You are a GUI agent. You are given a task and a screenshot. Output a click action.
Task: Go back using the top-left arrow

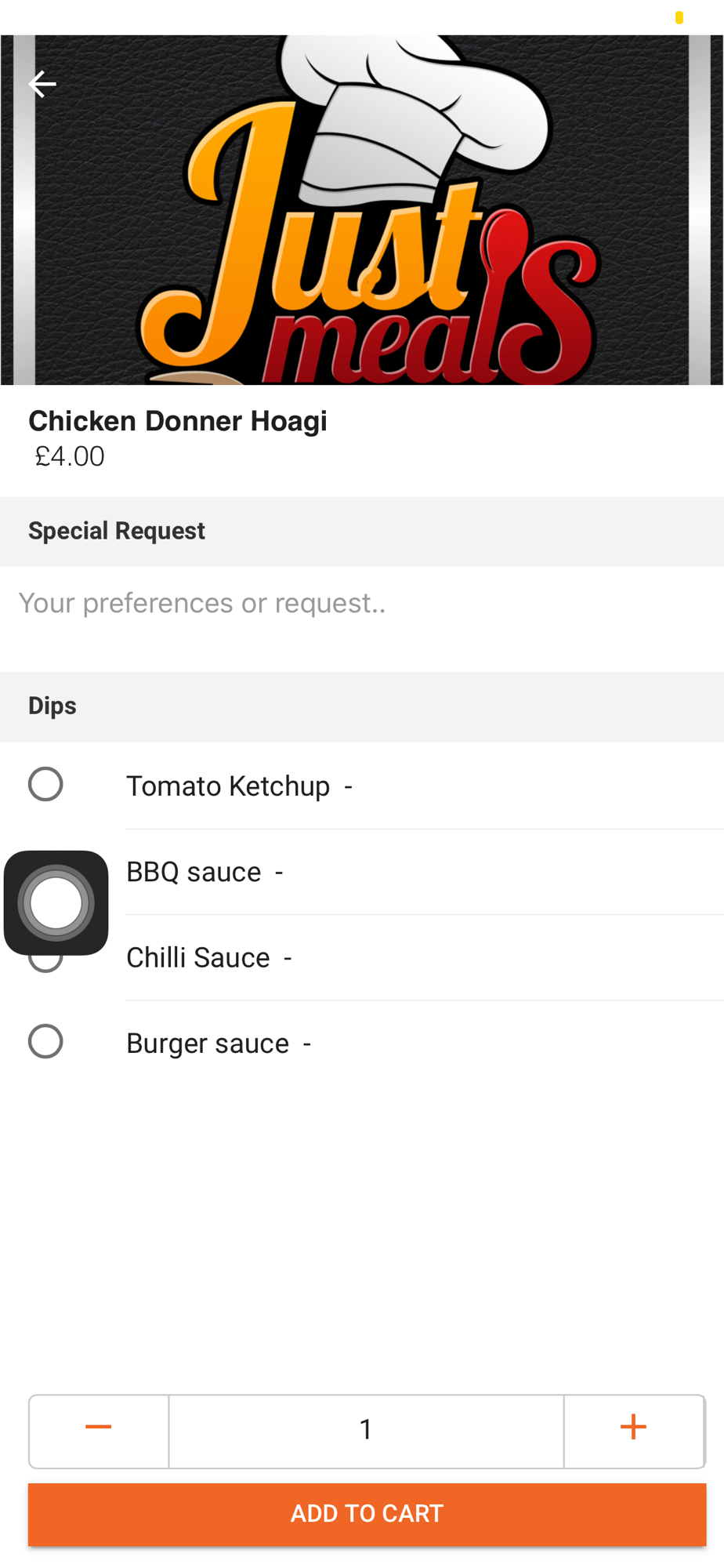[x=42, y=84]
